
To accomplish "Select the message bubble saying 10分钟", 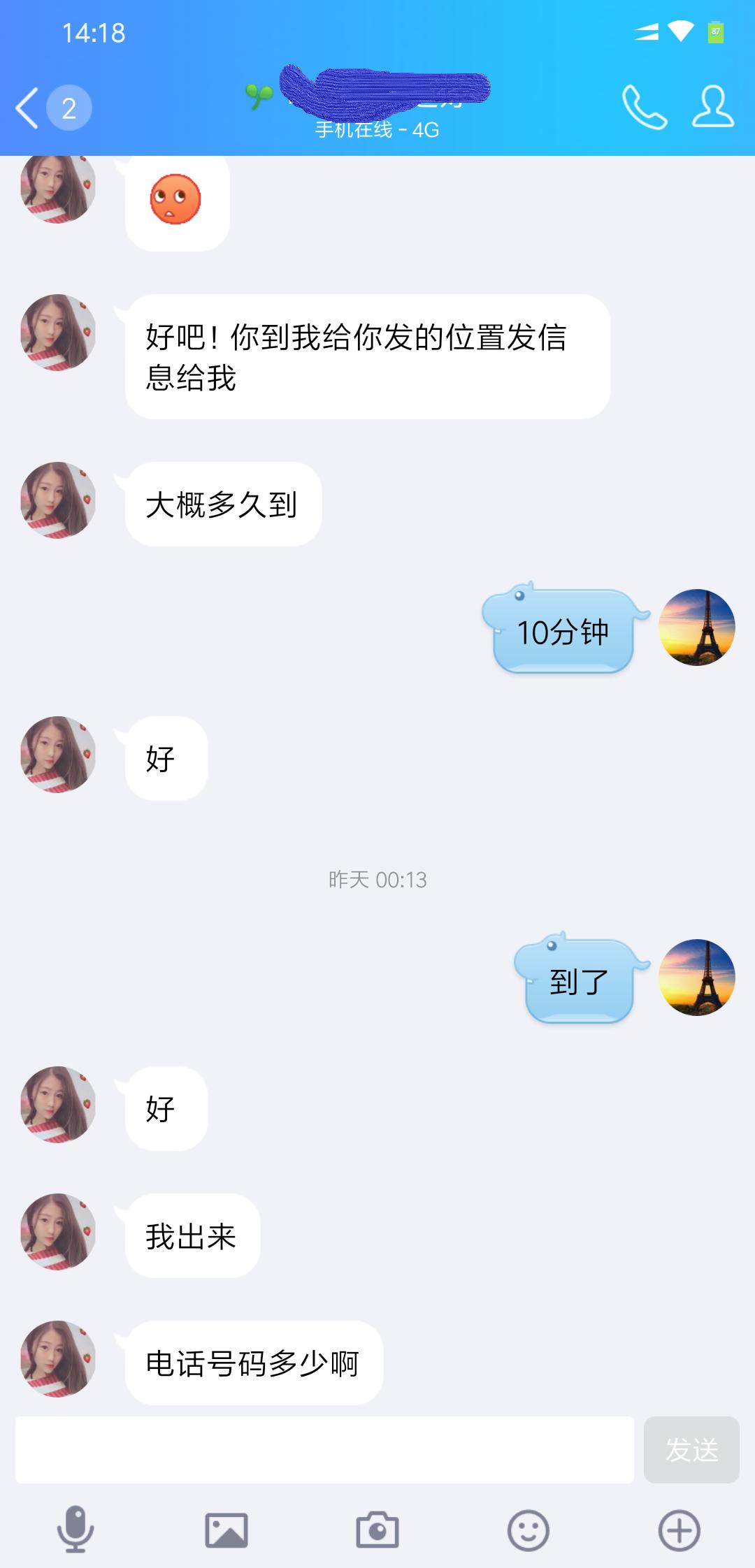I will point(563,632).
